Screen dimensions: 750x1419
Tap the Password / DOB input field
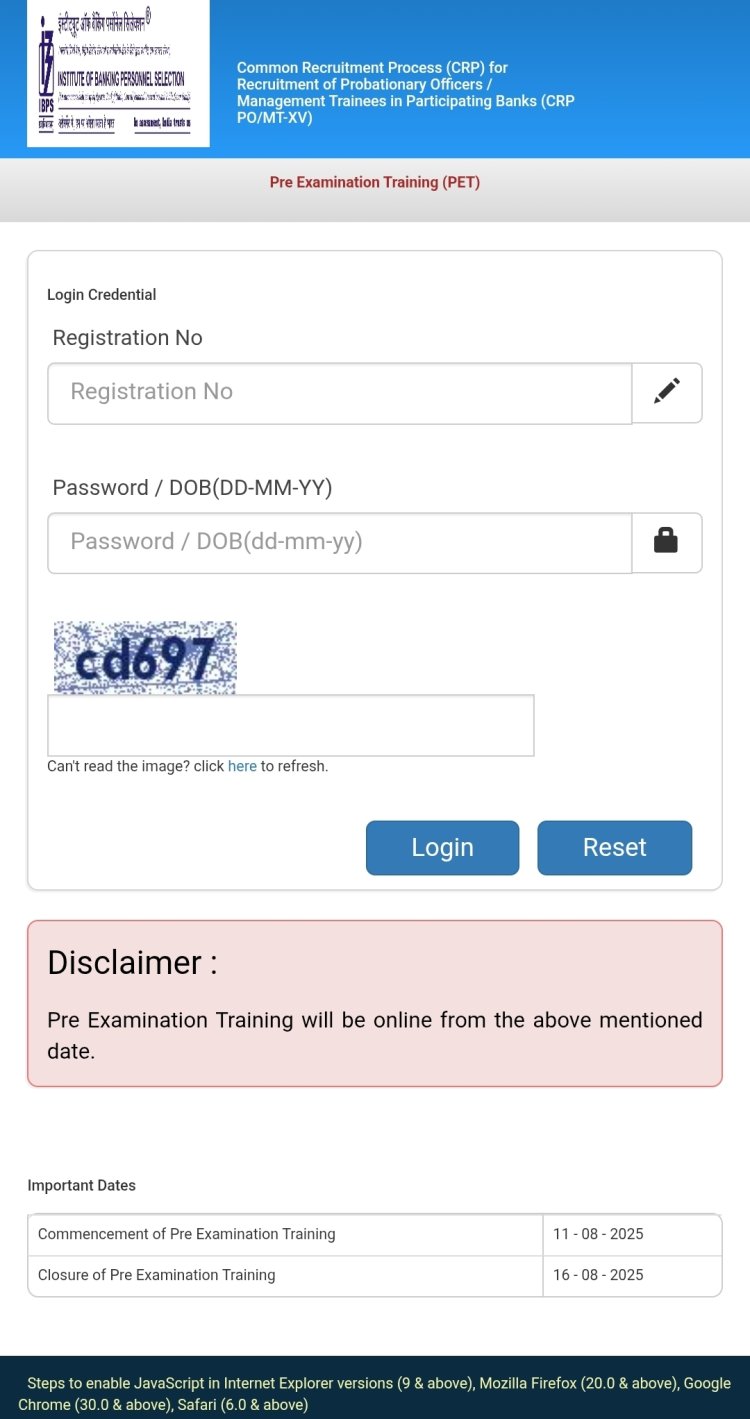click(340, 543)
